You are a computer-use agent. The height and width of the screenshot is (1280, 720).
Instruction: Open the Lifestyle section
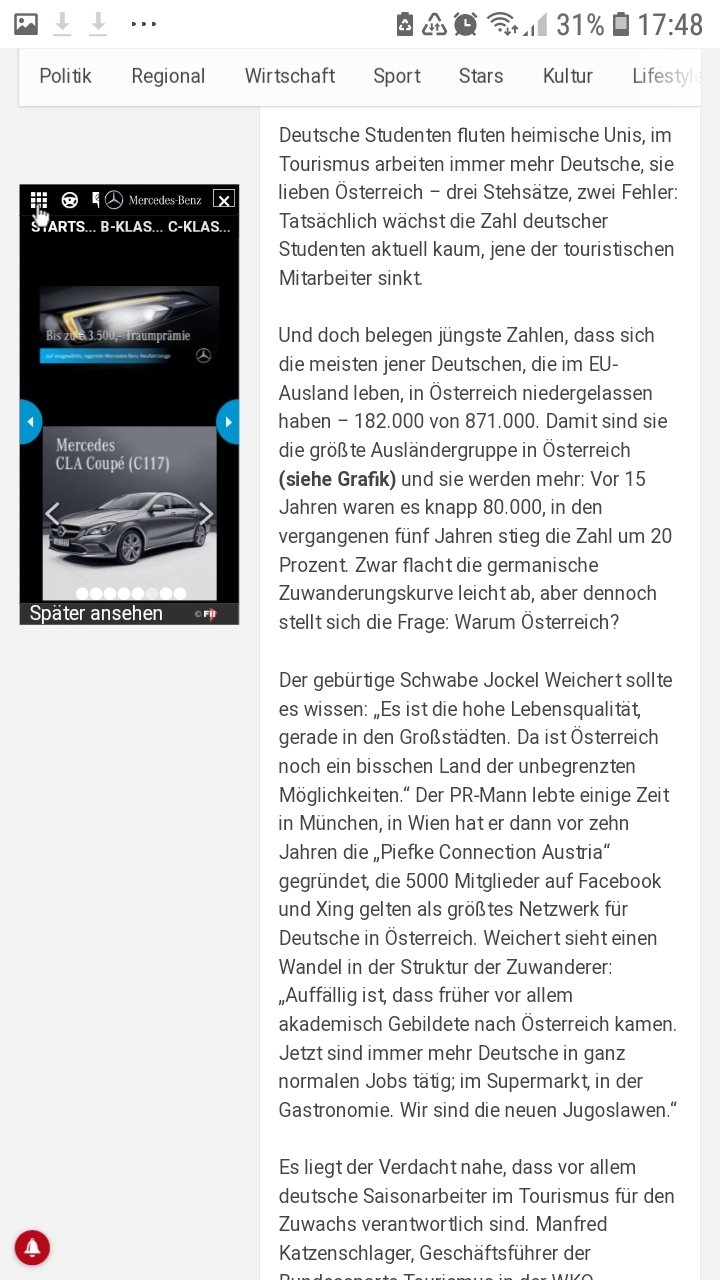664,76
